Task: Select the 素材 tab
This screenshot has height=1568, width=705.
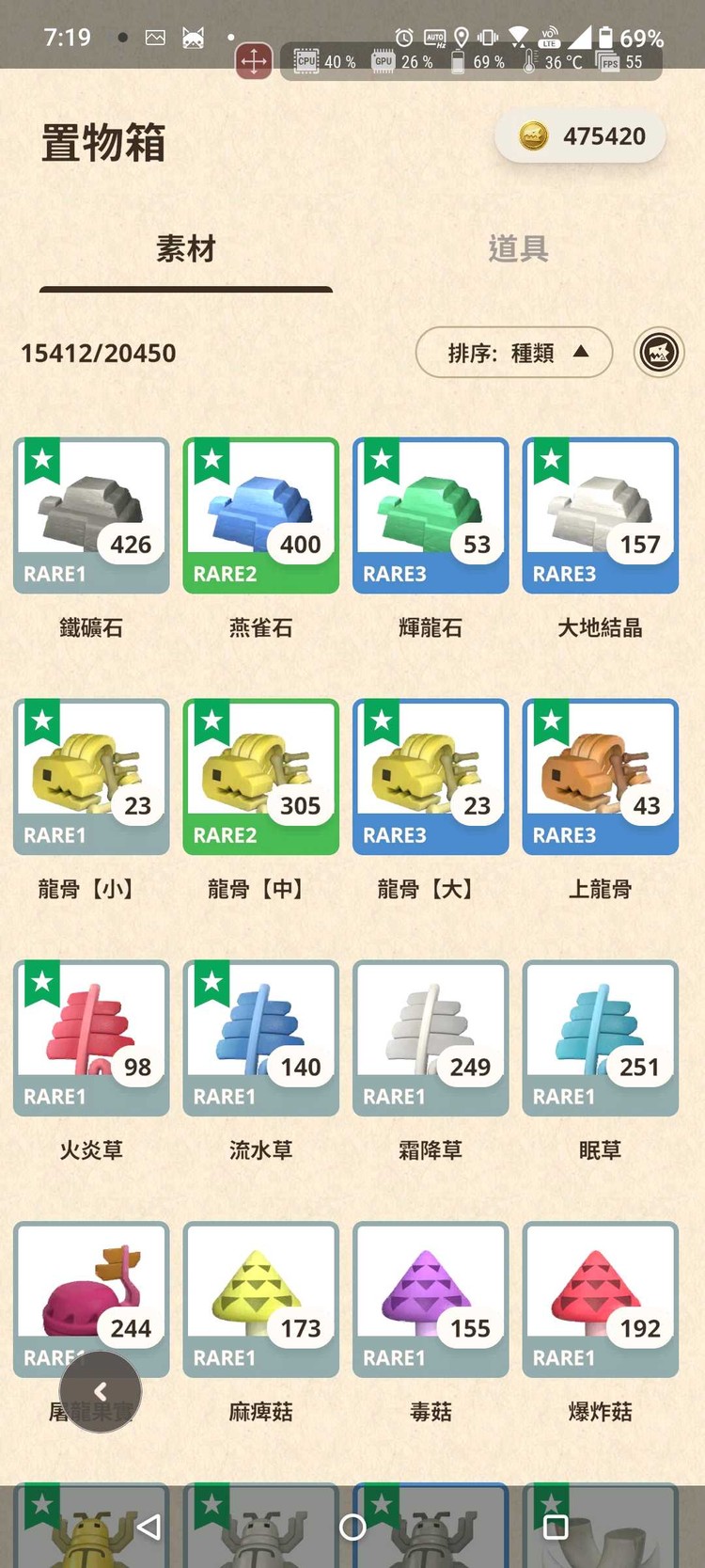Action: click(x=184, y=248)
